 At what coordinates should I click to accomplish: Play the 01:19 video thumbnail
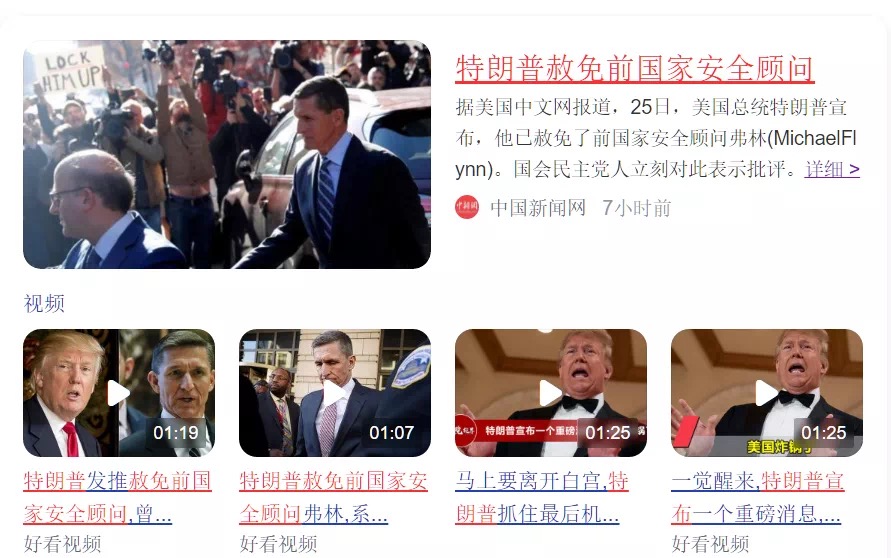tap(119, 393)
